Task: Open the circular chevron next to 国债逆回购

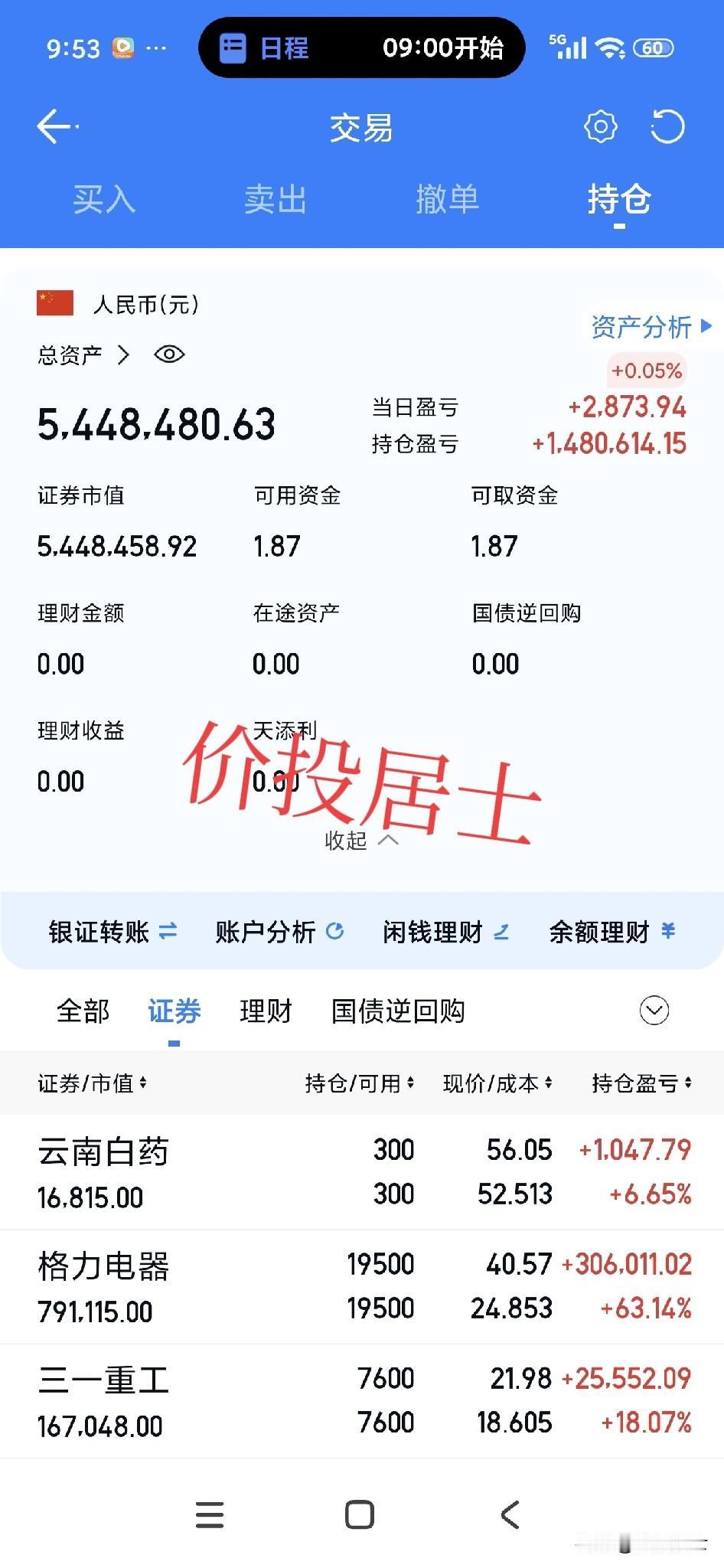Action: [x=654, y=1011]
